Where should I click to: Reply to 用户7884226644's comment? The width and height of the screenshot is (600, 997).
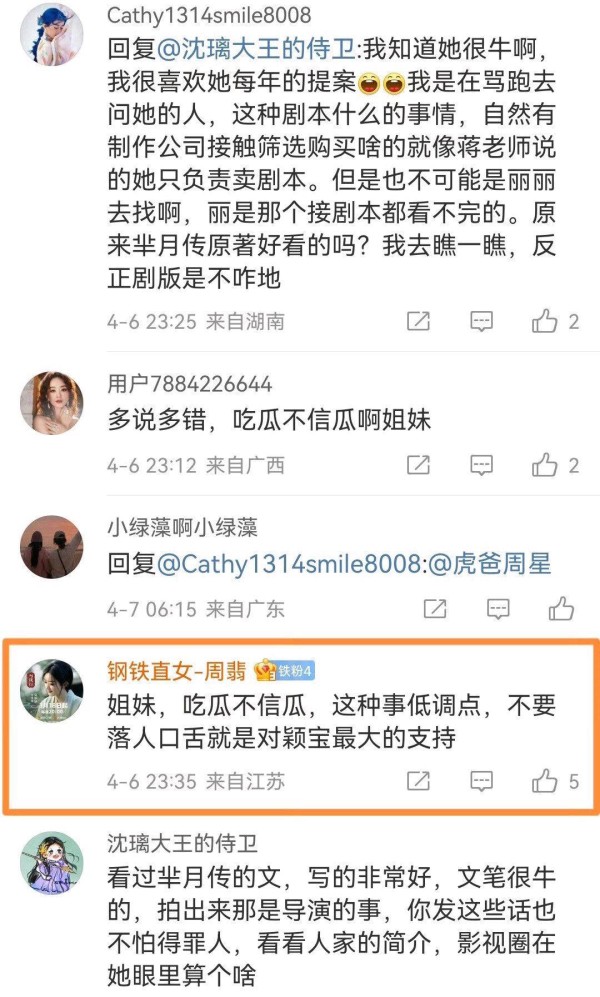pyautogui.click(x=482, y=465)
